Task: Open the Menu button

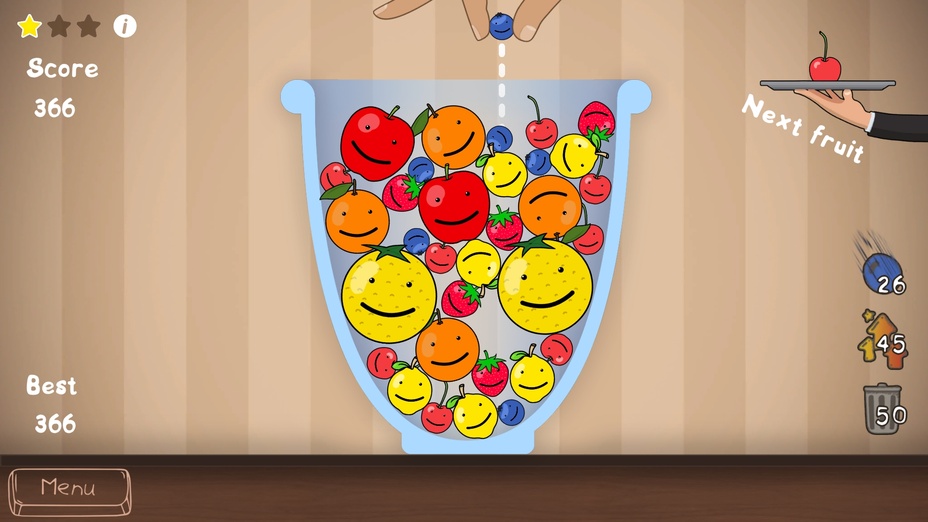Action: (68, 489)
